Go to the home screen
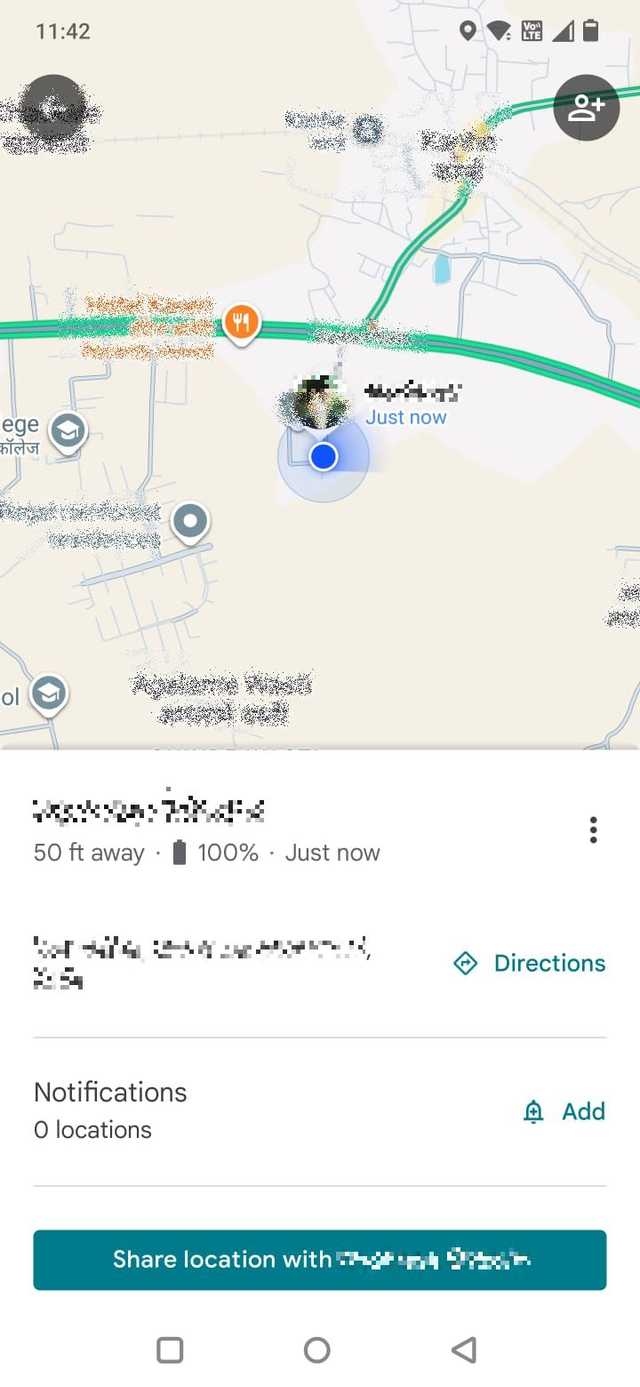 tap(317, 1350)
